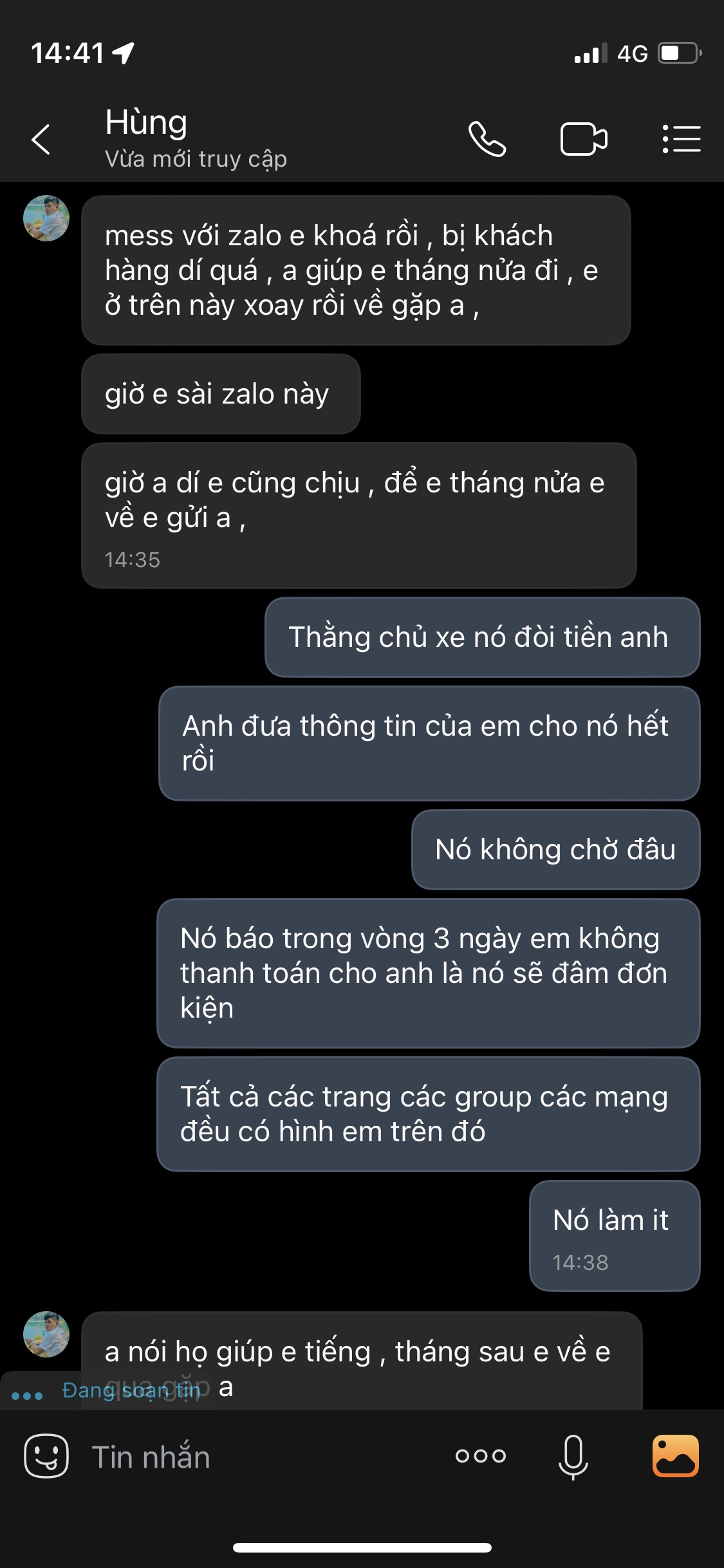Record a voice message with the microphone
The height and width of the screenshot is (1568, 724).
pyautogui.click(x=573, y=1456)
